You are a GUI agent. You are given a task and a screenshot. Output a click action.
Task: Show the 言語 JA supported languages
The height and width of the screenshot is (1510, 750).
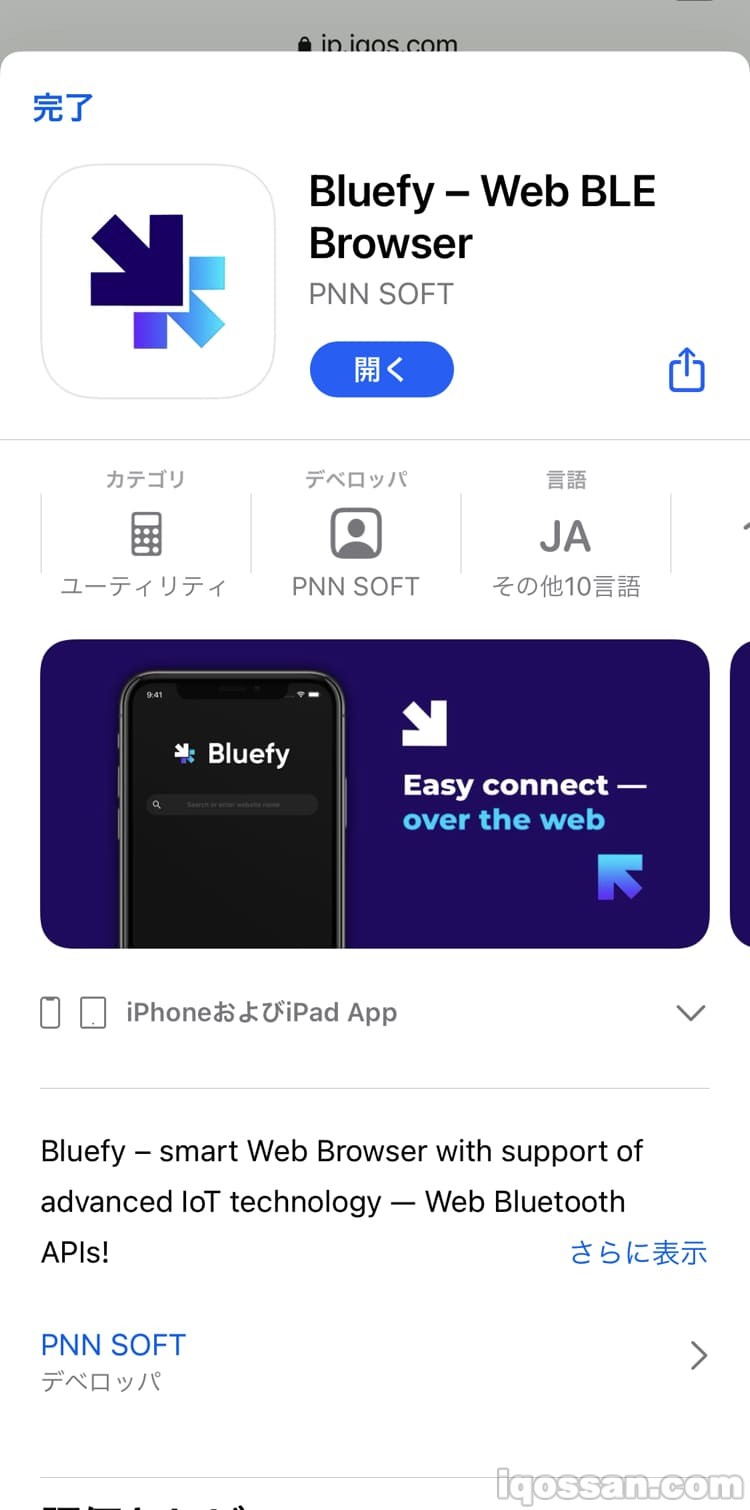point(565,535)
